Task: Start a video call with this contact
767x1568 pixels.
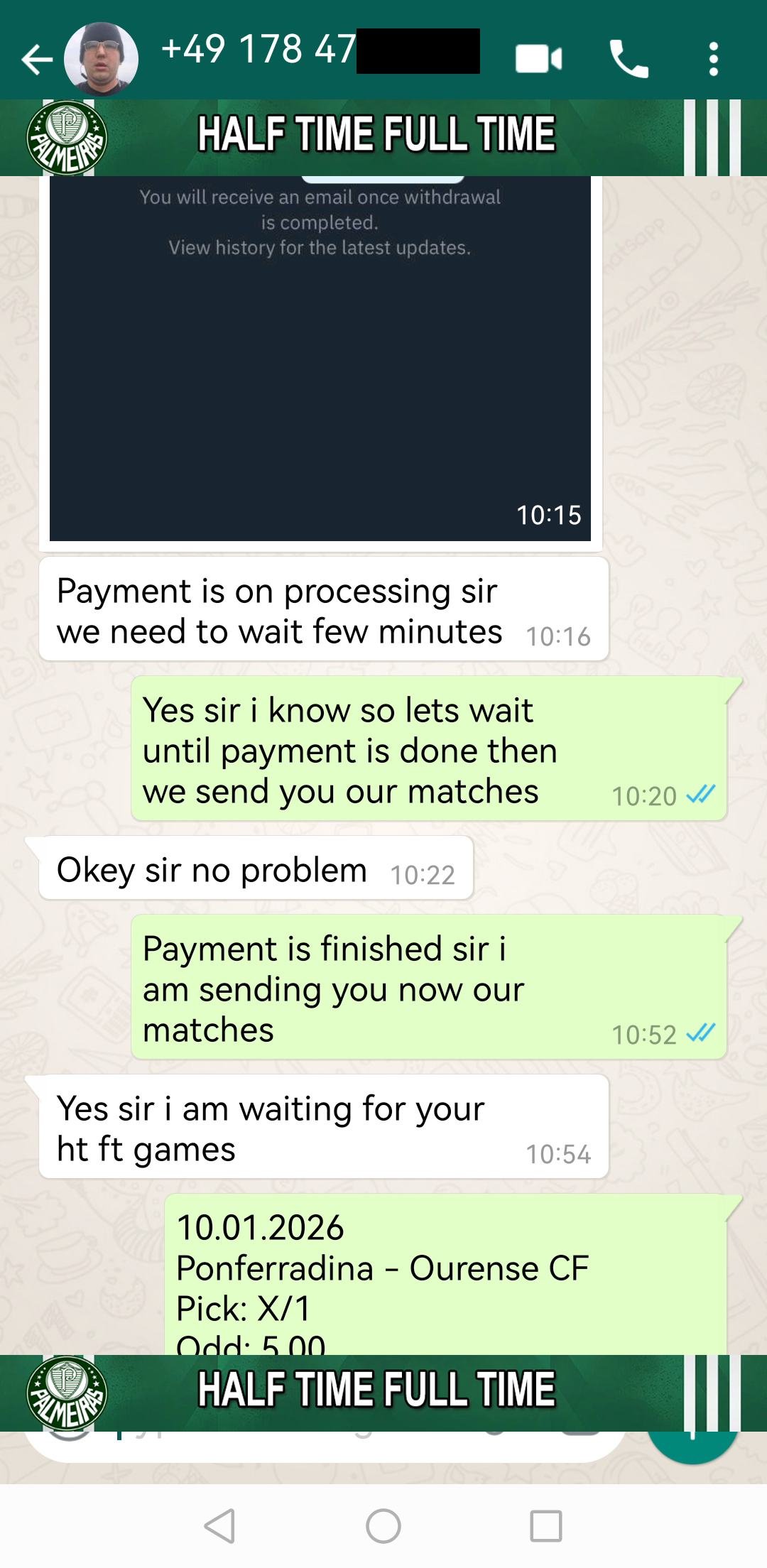Action: coord(538,60)
